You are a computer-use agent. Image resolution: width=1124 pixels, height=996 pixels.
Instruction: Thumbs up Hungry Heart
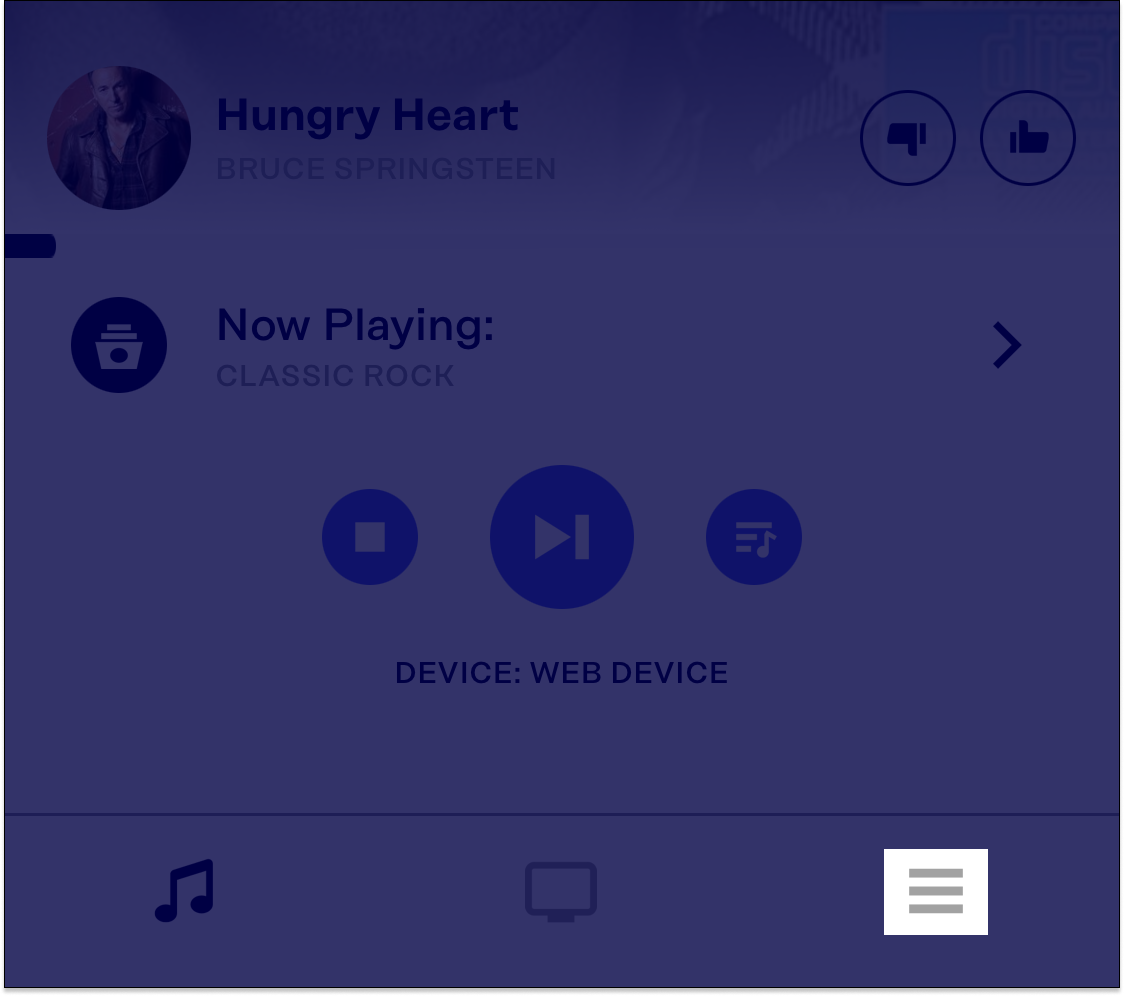(x=1028, y=138)
